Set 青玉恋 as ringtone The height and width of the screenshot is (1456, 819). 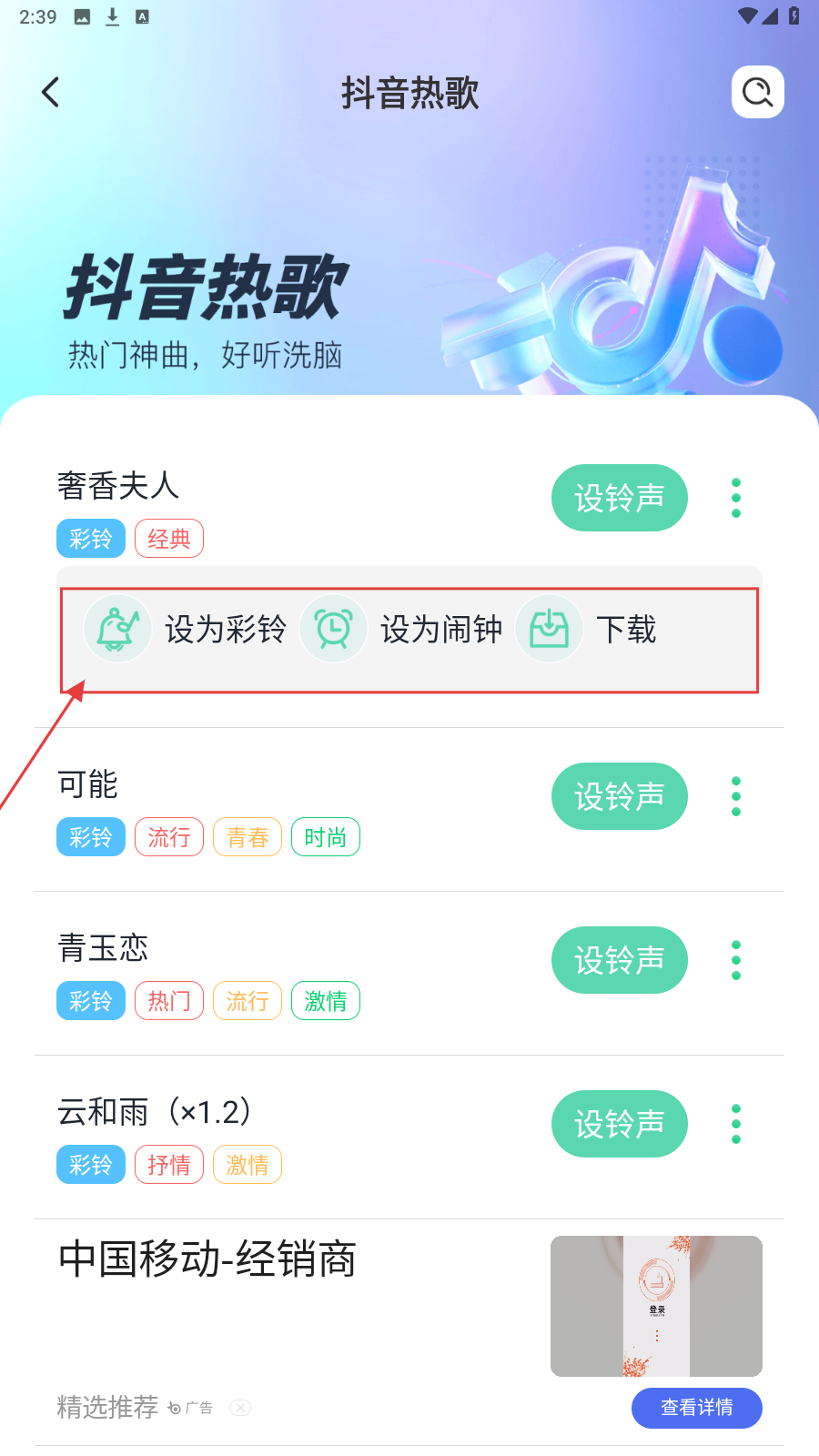[619, 960]
